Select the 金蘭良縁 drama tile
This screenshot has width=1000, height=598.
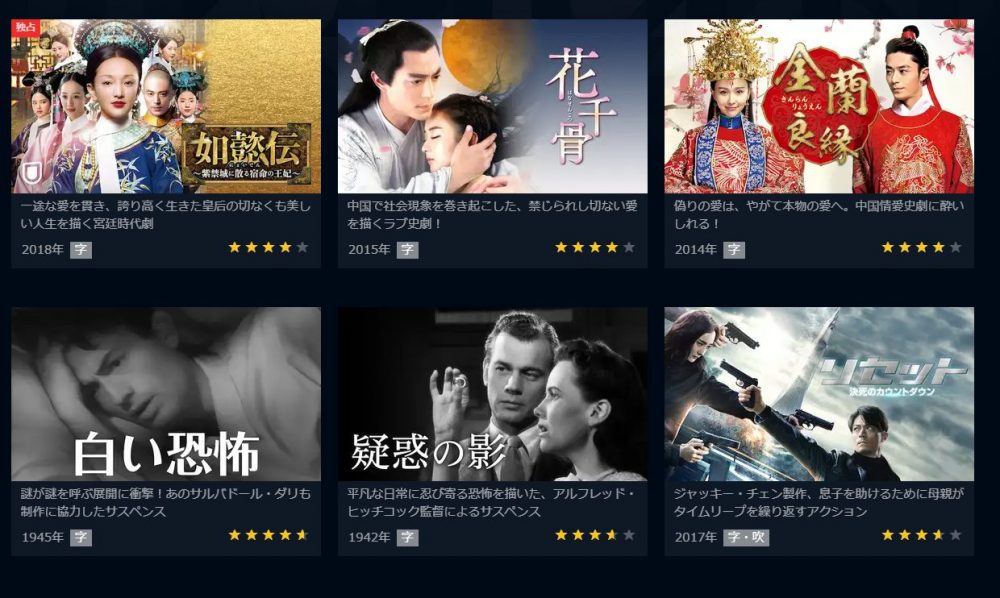pos(819,107)
